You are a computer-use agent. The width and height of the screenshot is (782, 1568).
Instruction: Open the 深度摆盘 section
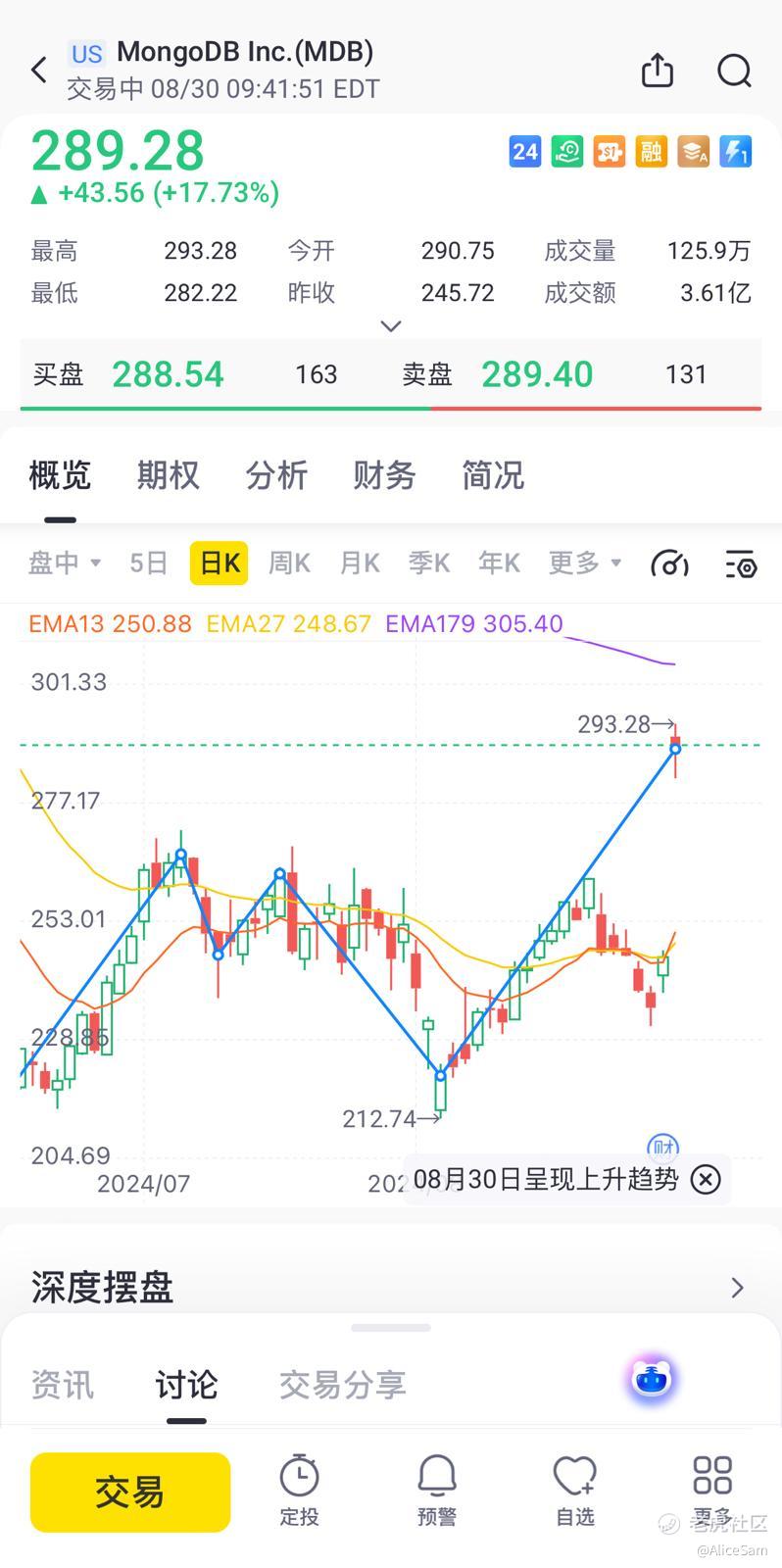coord(391,1287)
